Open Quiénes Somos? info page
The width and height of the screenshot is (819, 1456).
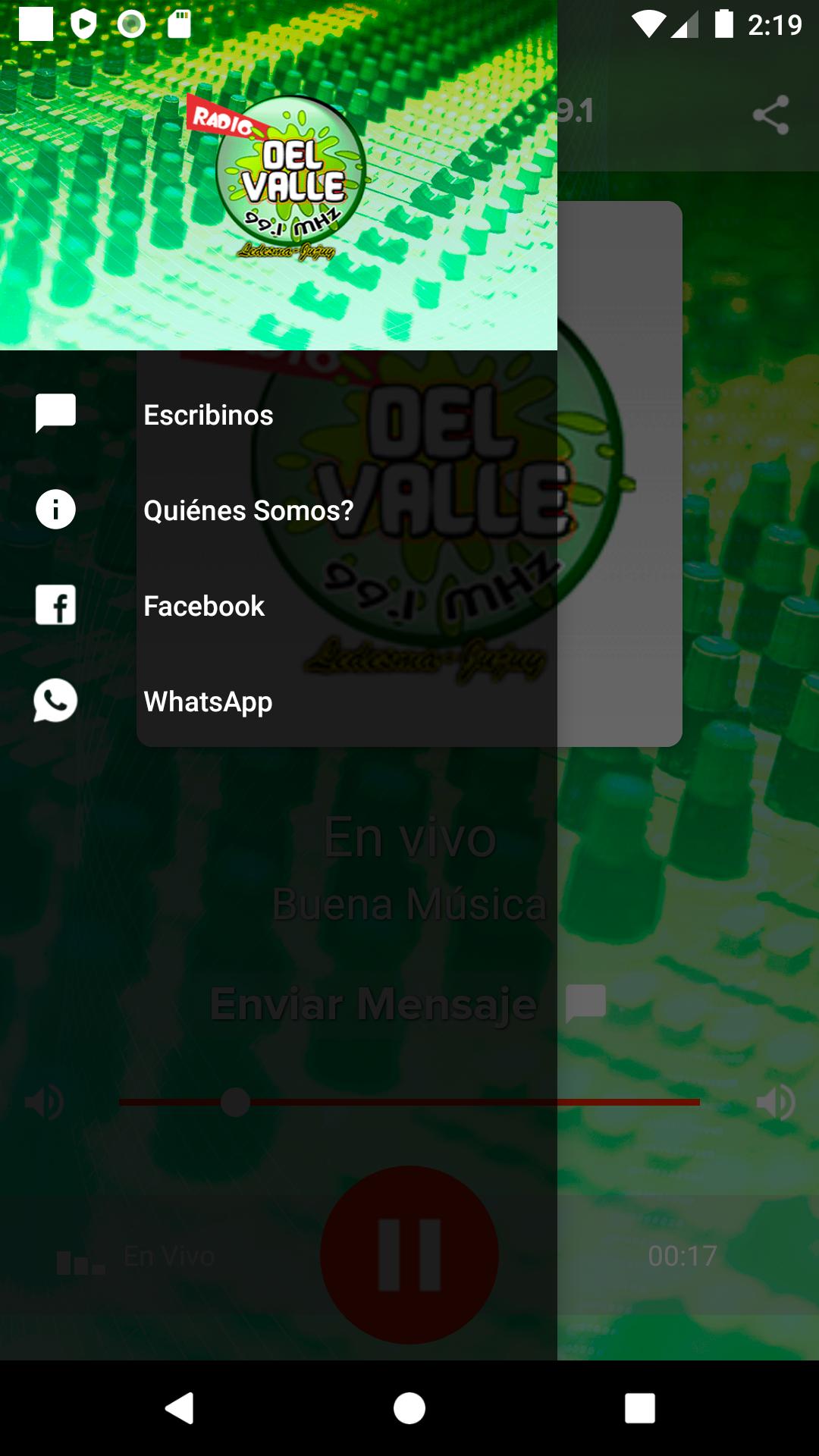pos(278,510)
